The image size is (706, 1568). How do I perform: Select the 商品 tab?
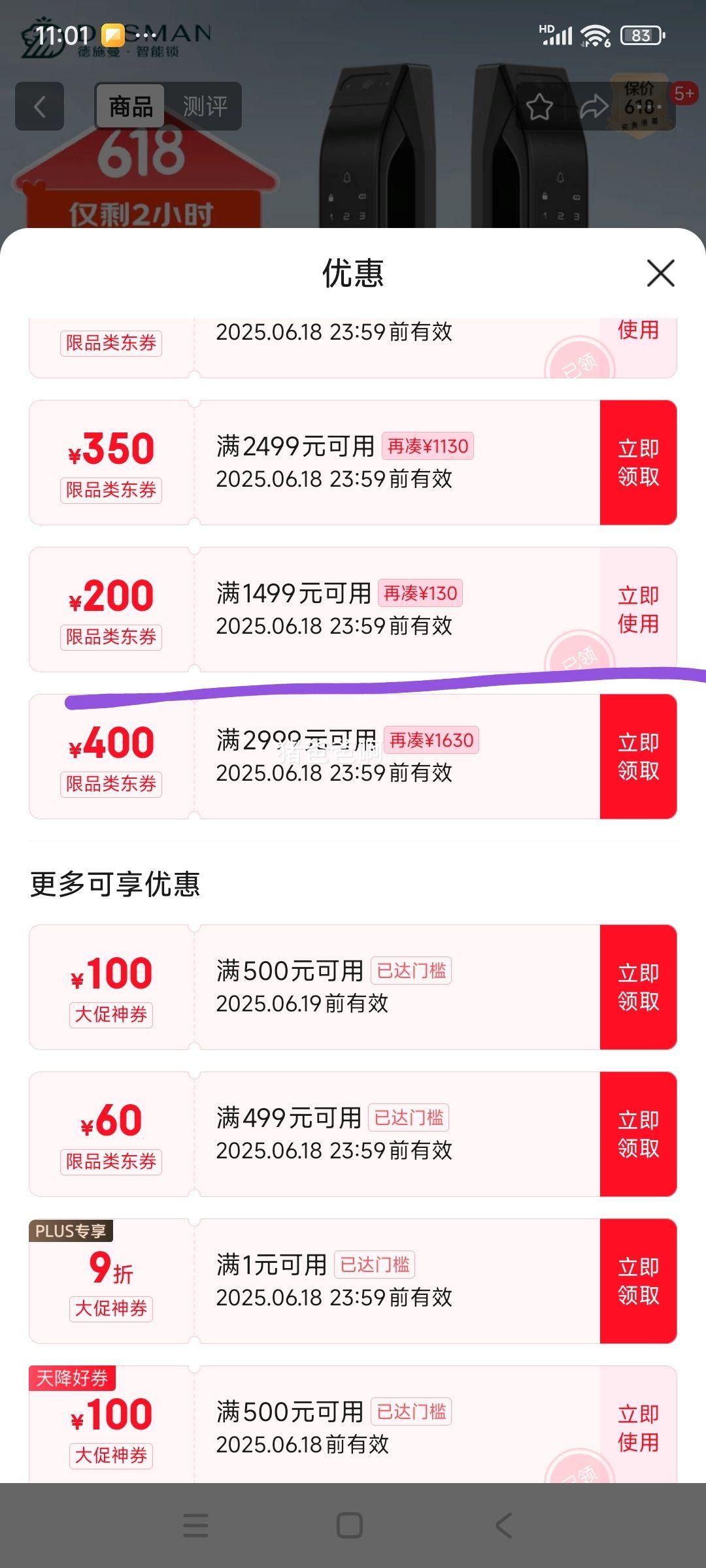131,106
